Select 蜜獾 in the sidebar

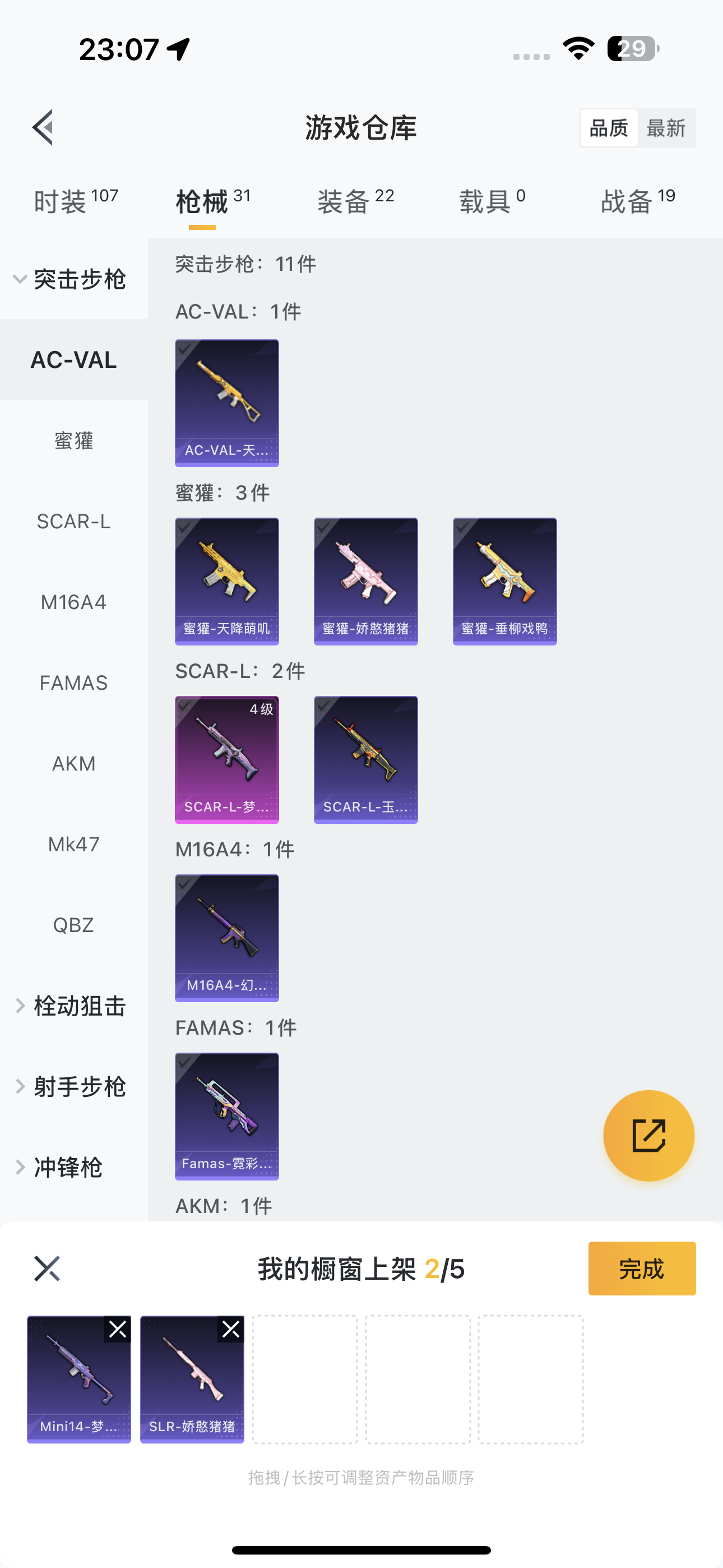(x=73, y=441)
